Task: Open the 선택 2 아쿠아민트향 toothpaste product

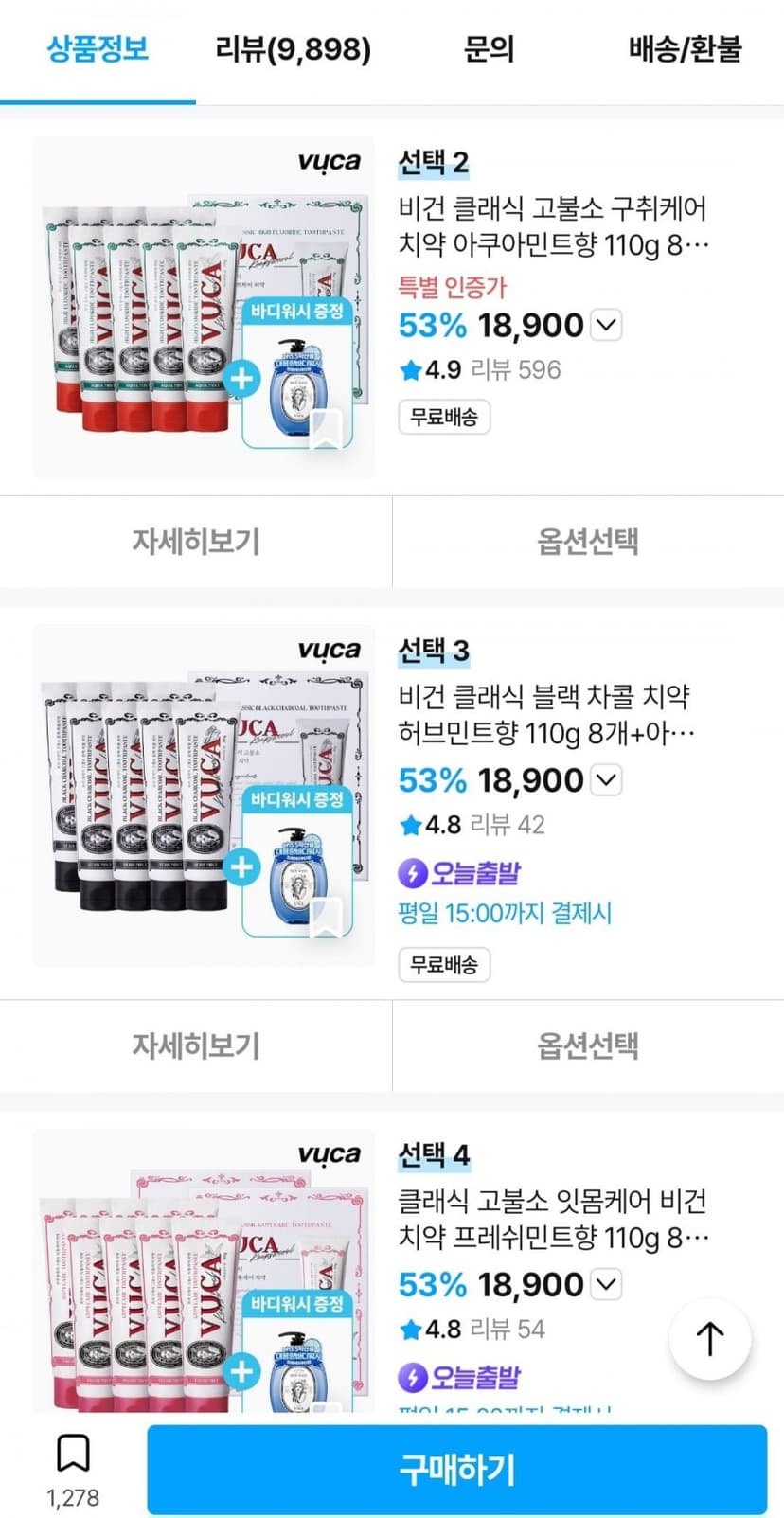Action: coord(552,226)
